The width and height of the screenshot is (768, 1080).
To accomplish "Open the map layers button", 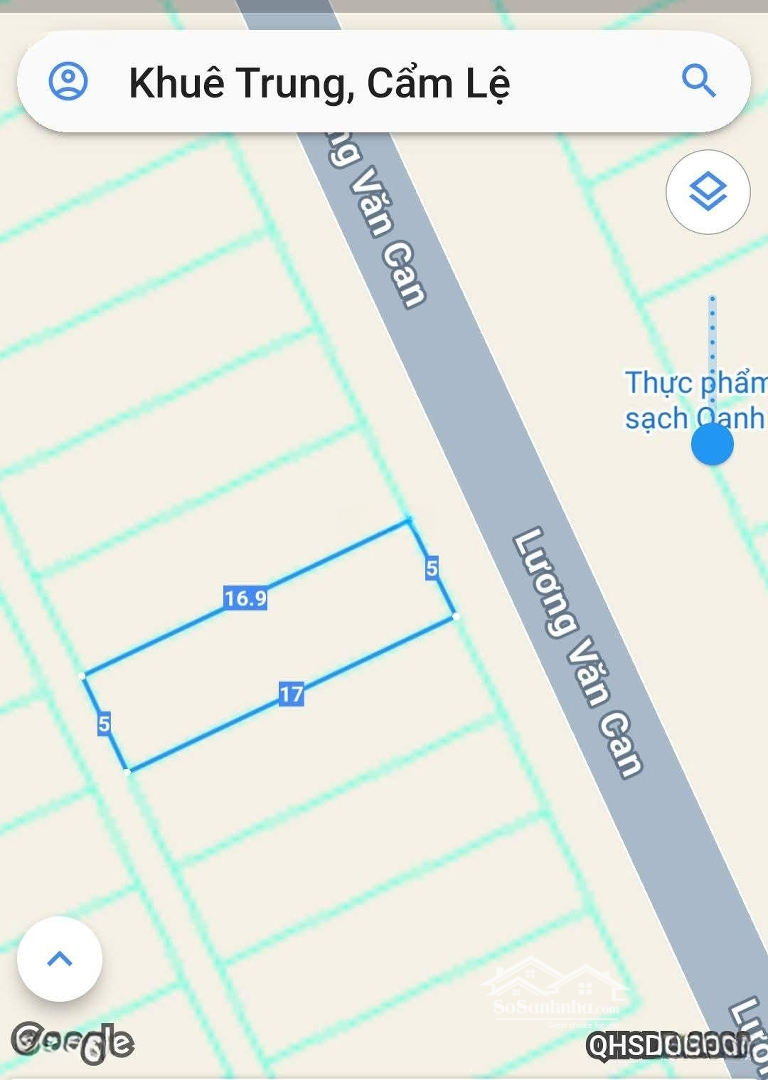I will 708,191.
